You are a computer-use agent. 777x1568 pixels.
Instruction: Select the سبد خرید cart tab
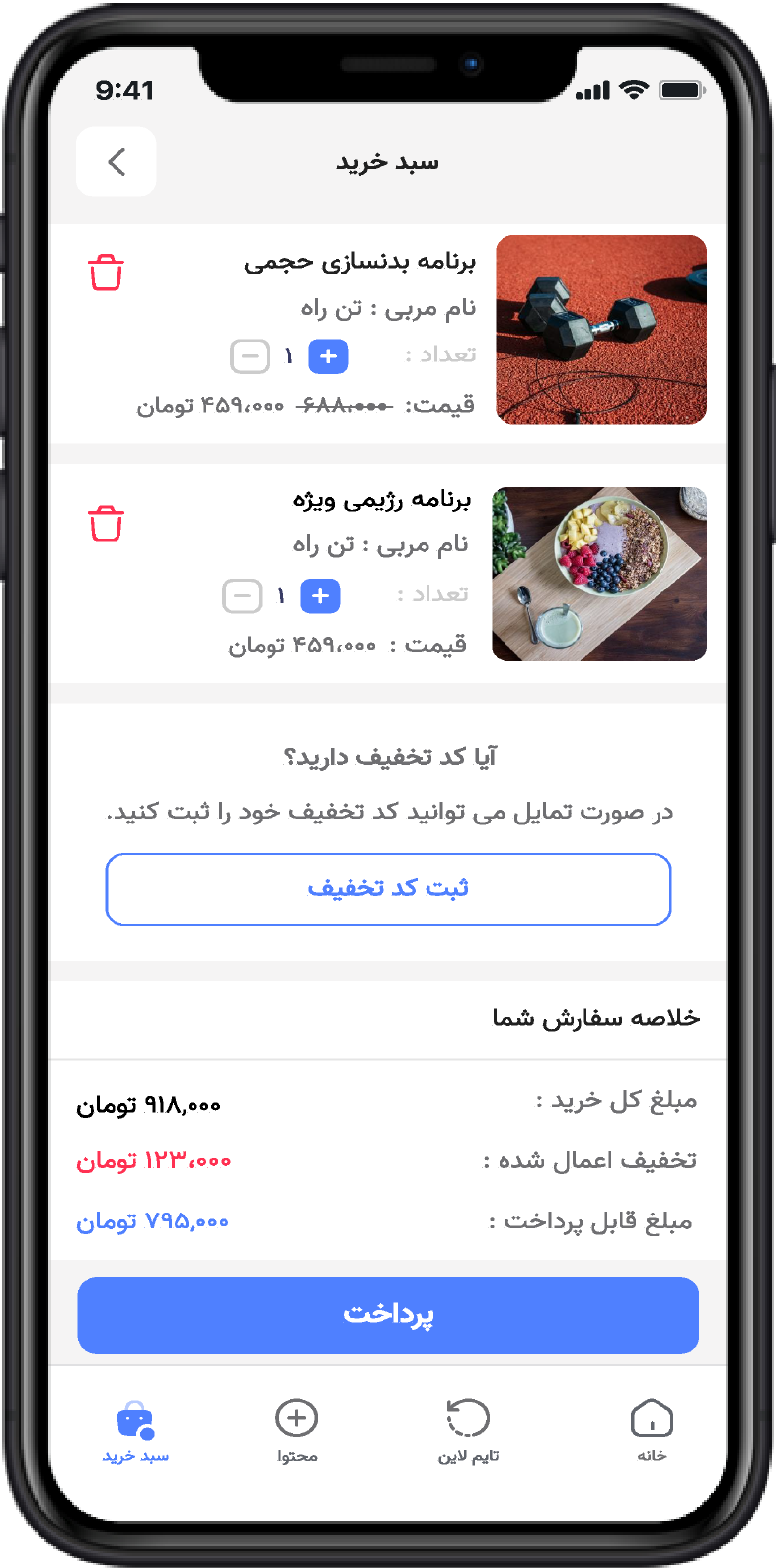[x=135, y=1430]
